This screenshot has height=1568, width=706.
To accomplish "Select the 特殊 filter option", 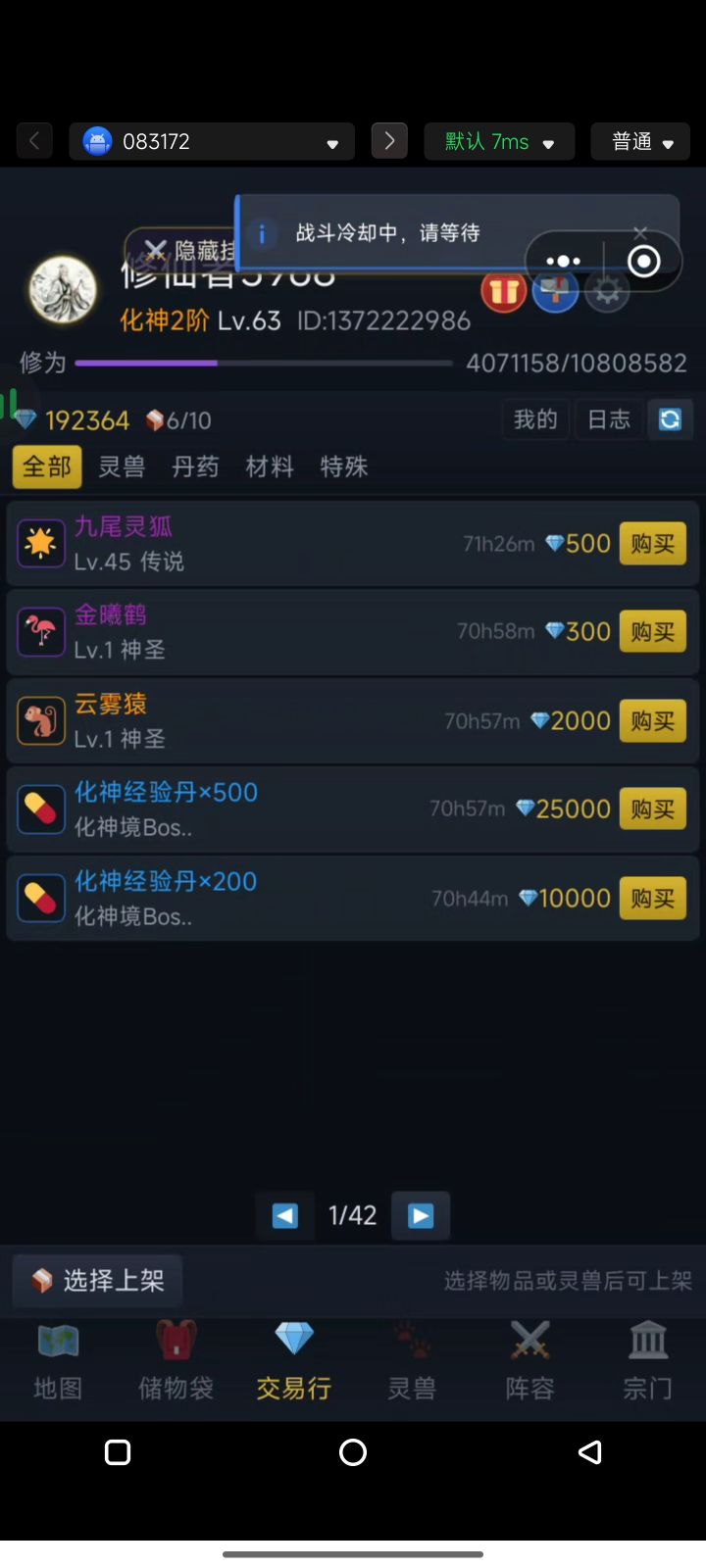I will (344, 466).
